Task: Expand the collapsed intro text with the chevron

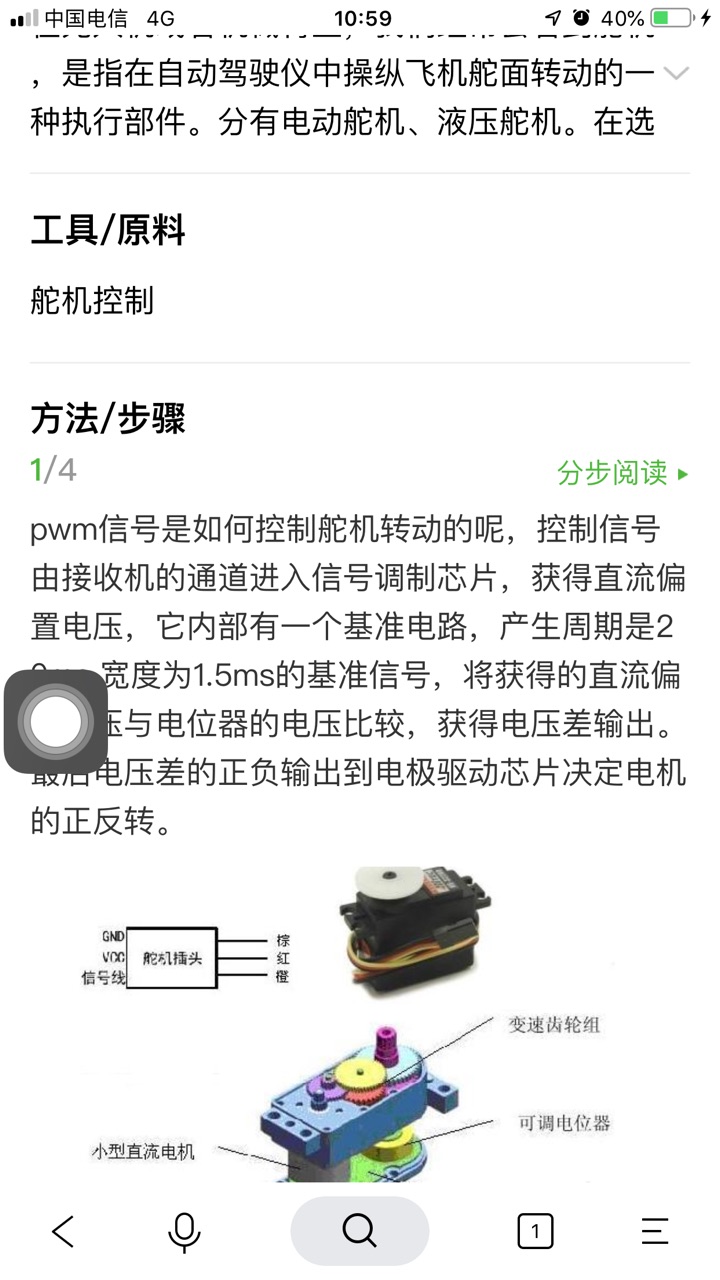Action: click(x=677, y=73)
